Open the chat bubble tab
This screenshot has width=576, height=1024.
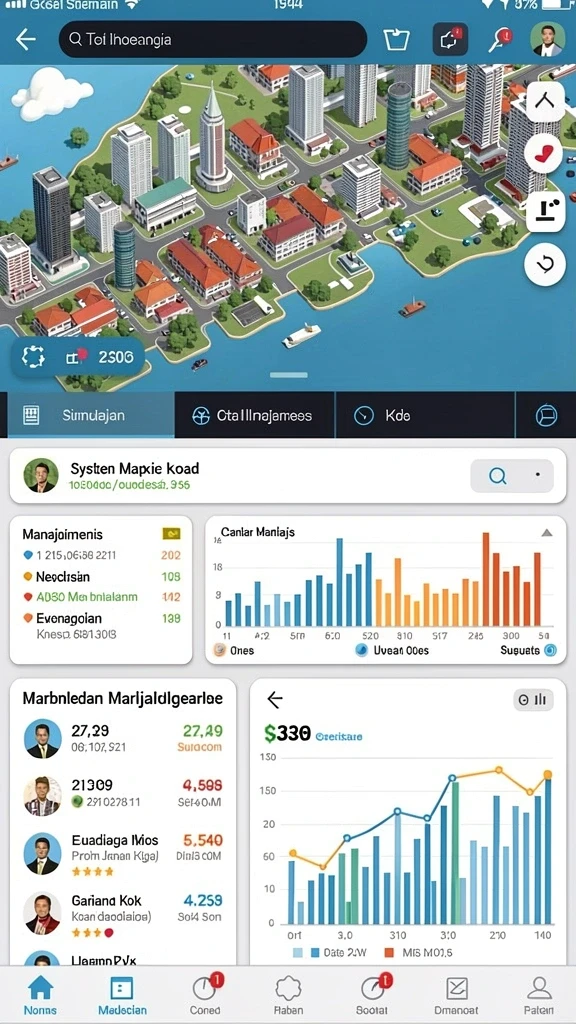[x=546, y=415]
